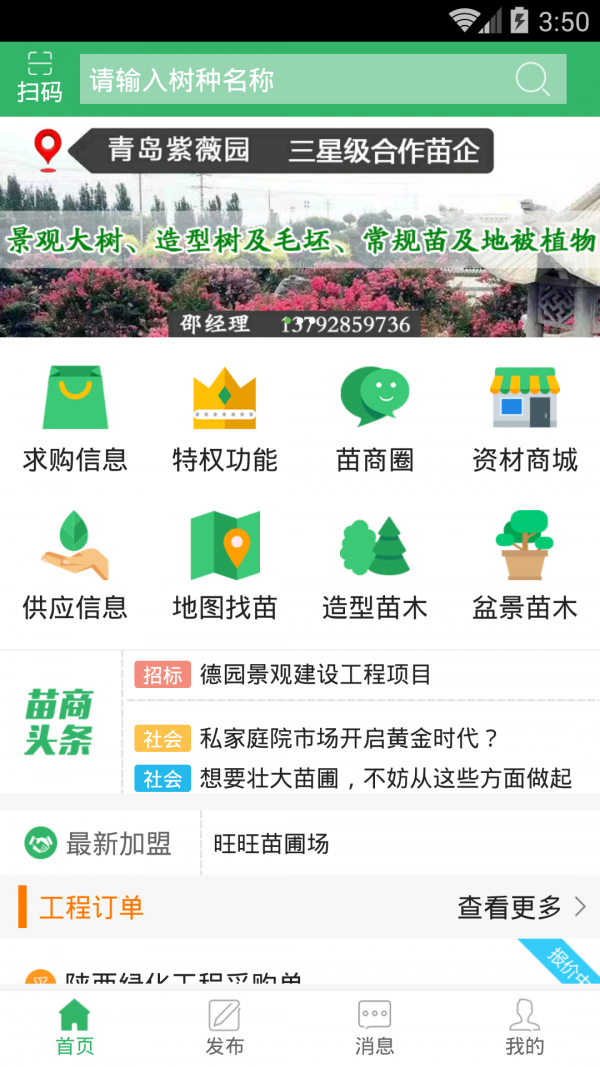This screenshot has height=1067, width=600.
Task: Open the 青岛紫薇园 banner ad
Action: point(300,227)
